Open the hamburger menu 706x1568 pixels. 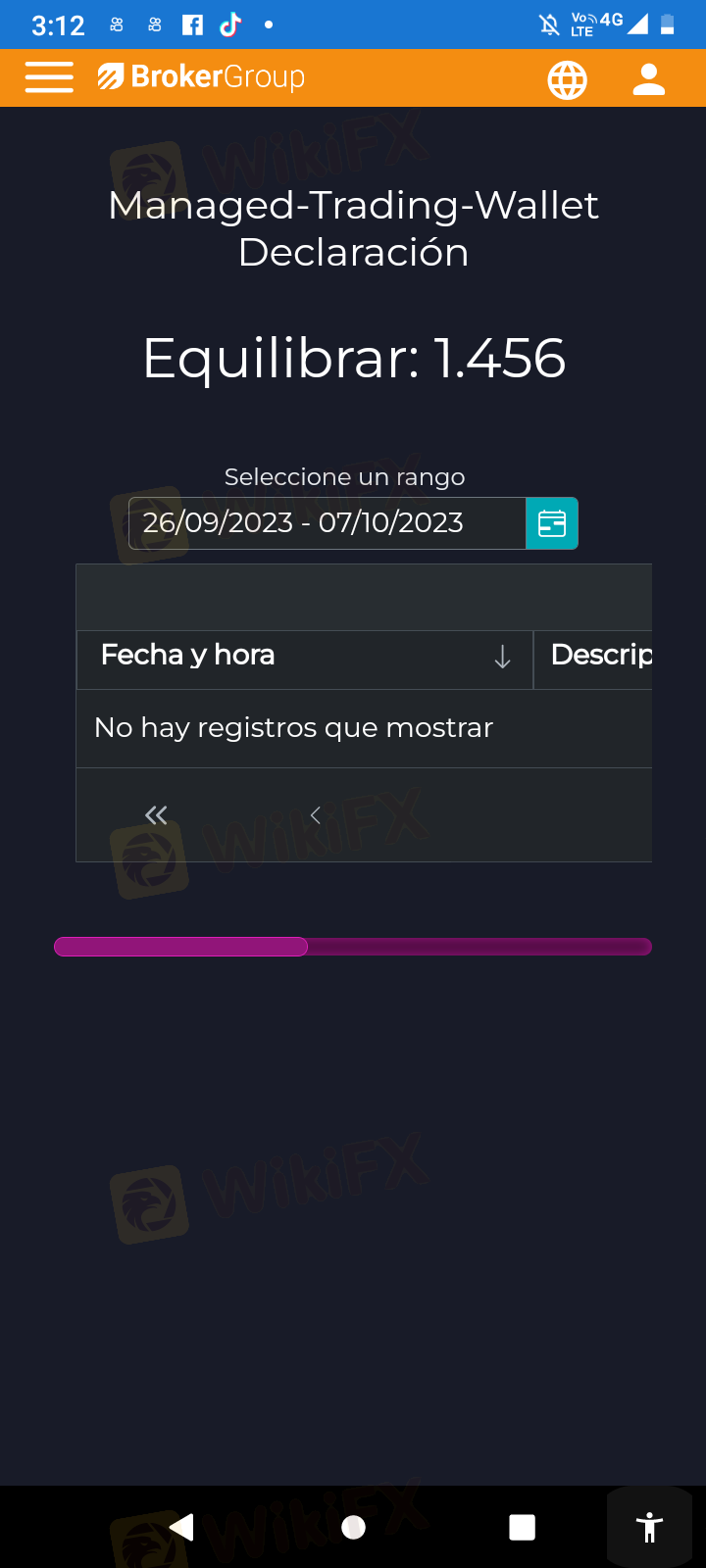click(x=49, y=77)
